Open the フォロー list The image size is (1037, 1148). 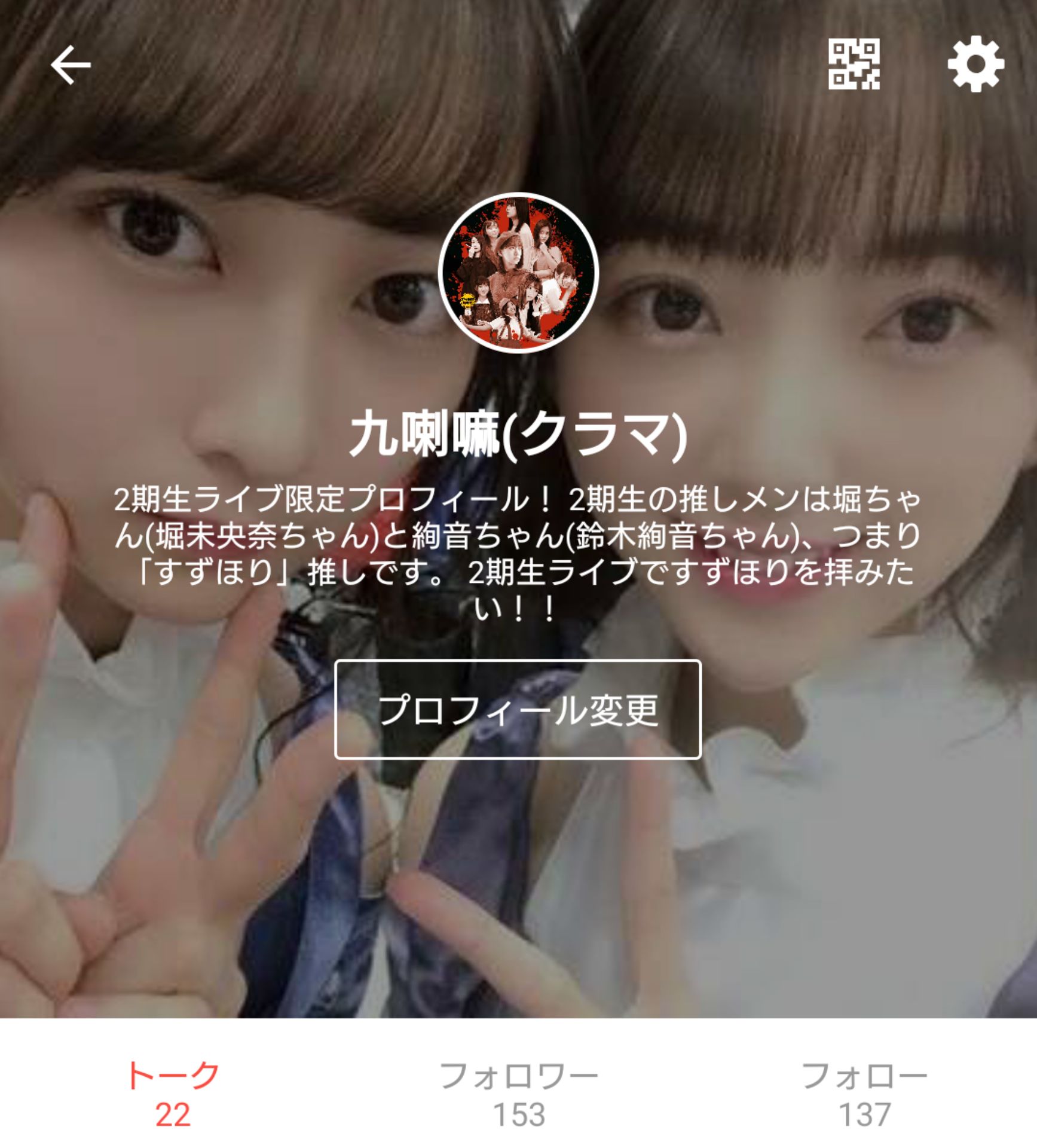864,1094
